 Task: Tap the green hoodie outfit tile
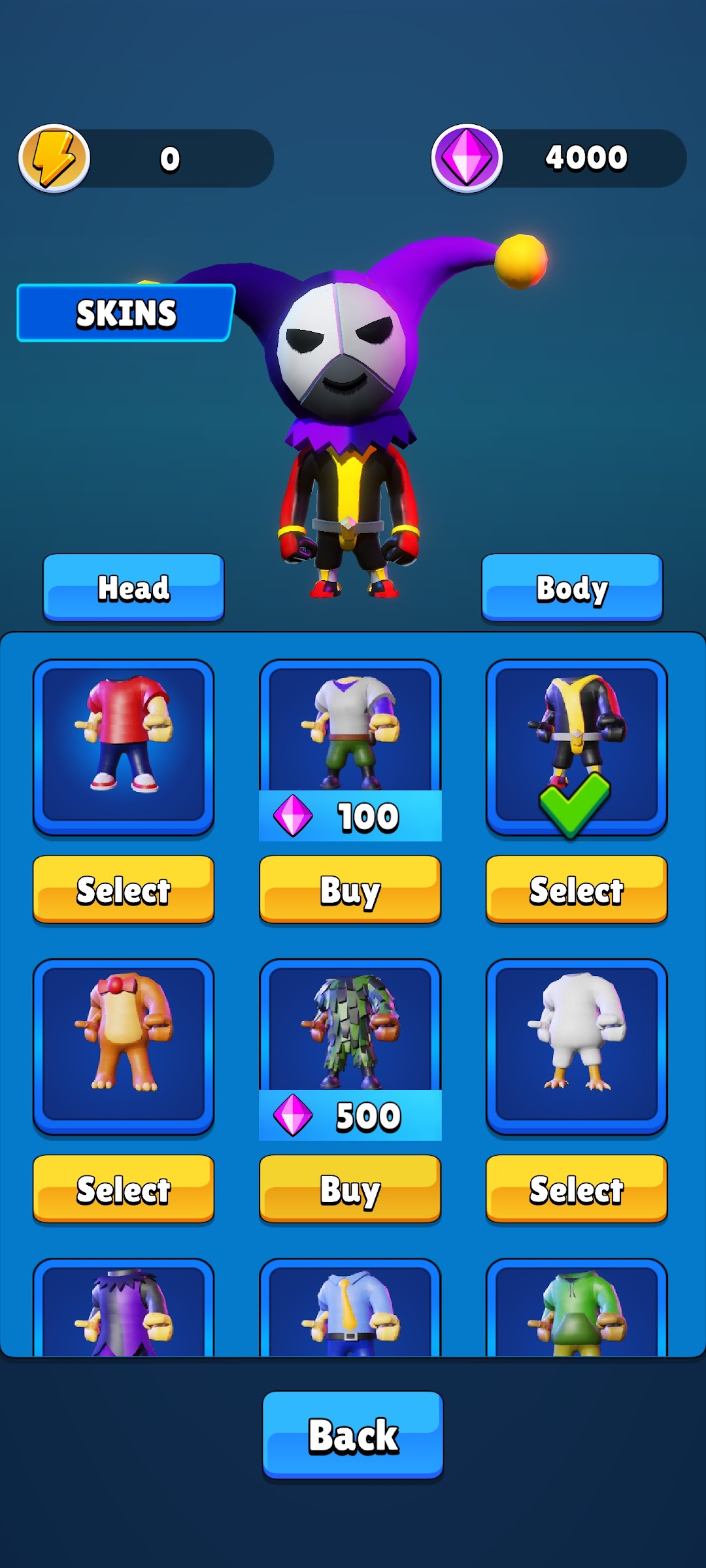577,1307
